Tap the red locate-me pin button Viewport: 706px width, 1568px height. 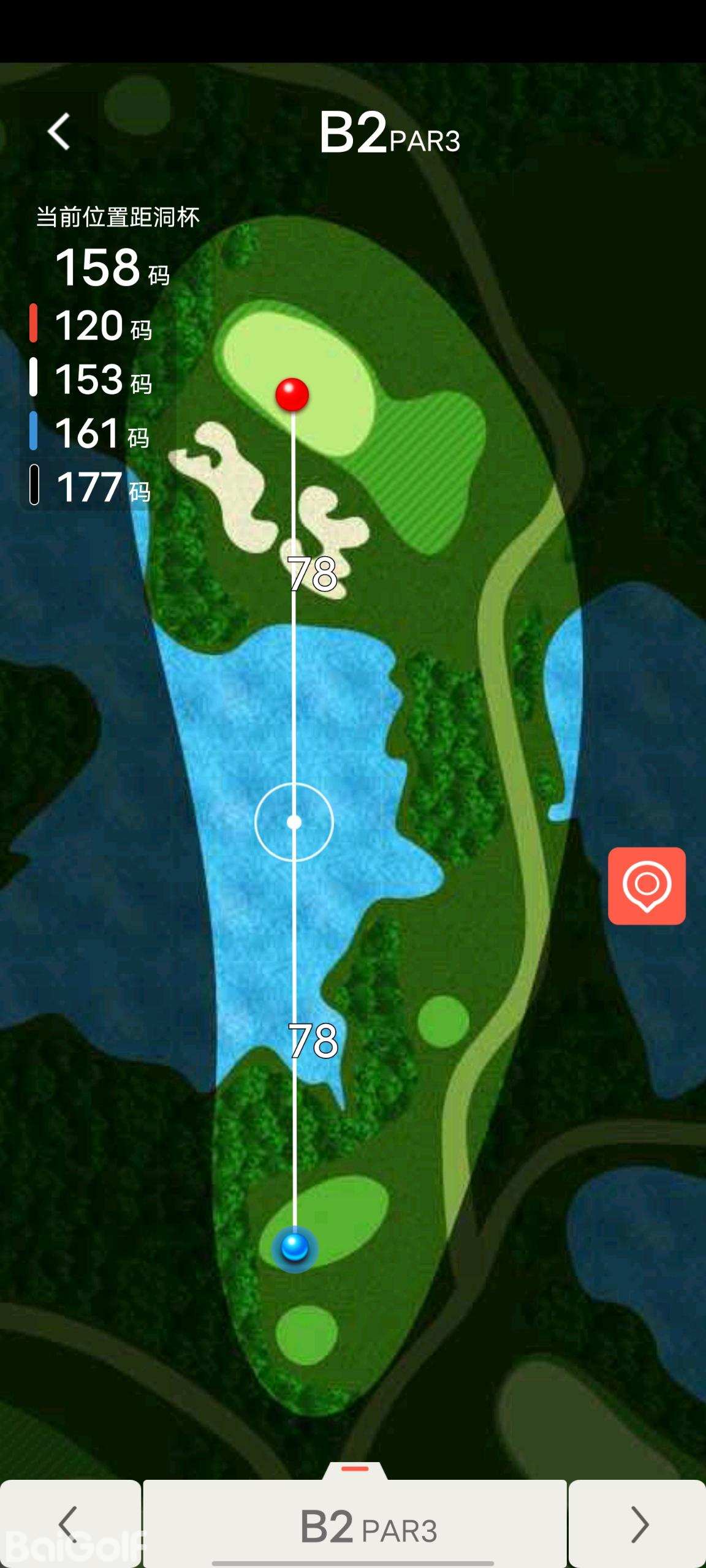click(647, 886)
